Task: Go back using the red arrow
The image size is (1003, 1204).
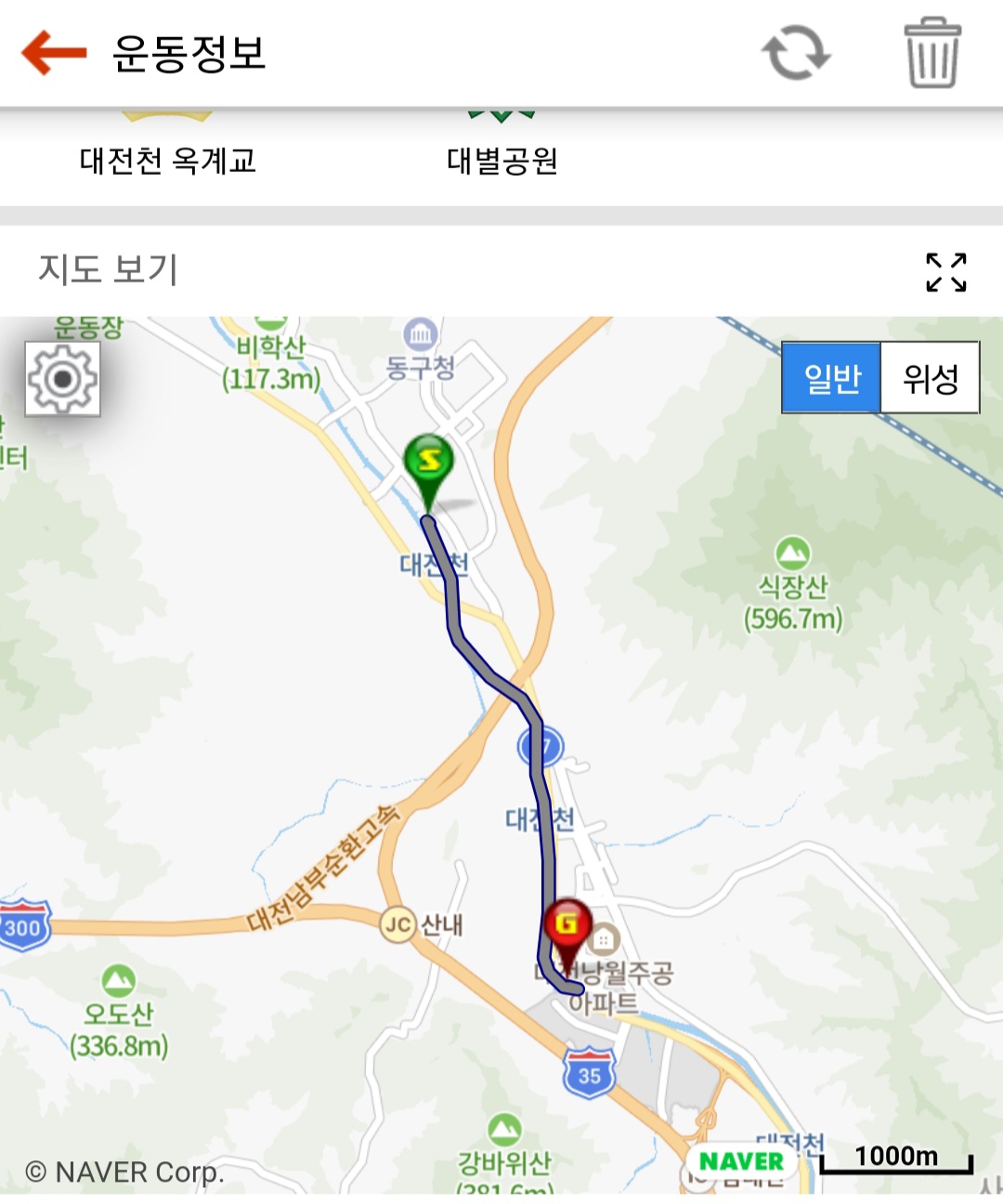Action: (x=54, y=53)
